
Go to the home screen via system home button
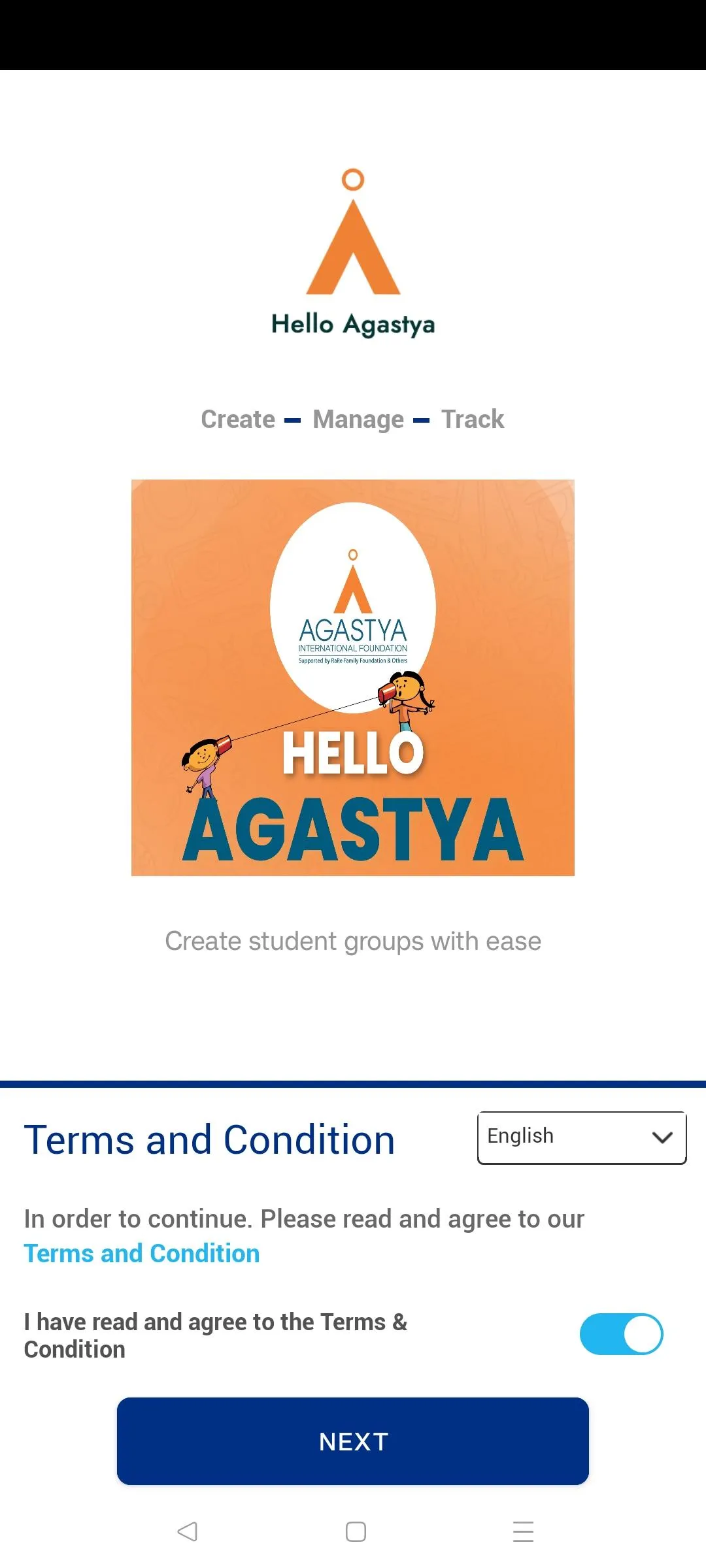point(356,1531)
